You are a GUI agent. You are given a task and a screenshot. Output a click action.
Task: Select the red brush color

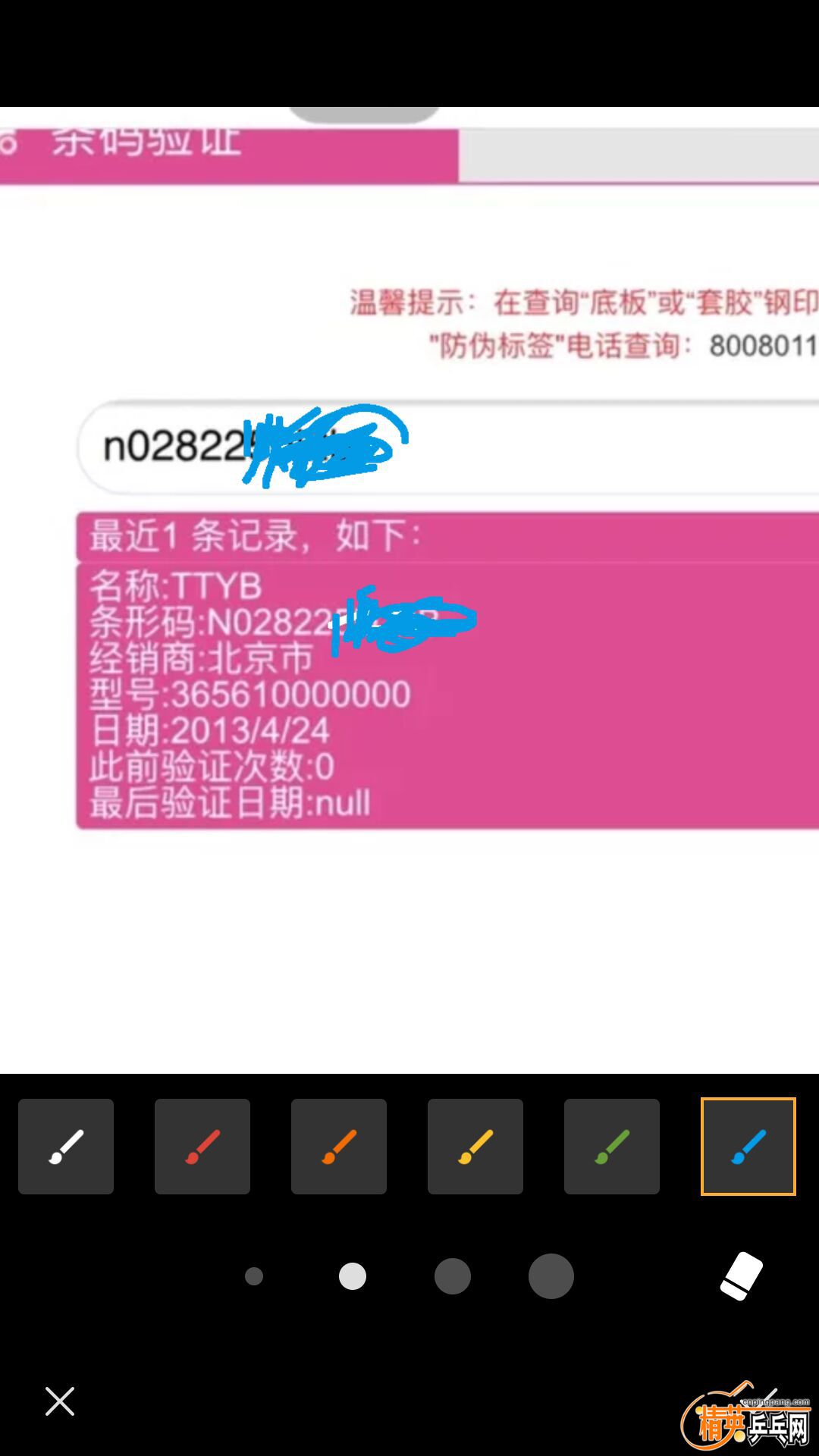coord(202,1147)
